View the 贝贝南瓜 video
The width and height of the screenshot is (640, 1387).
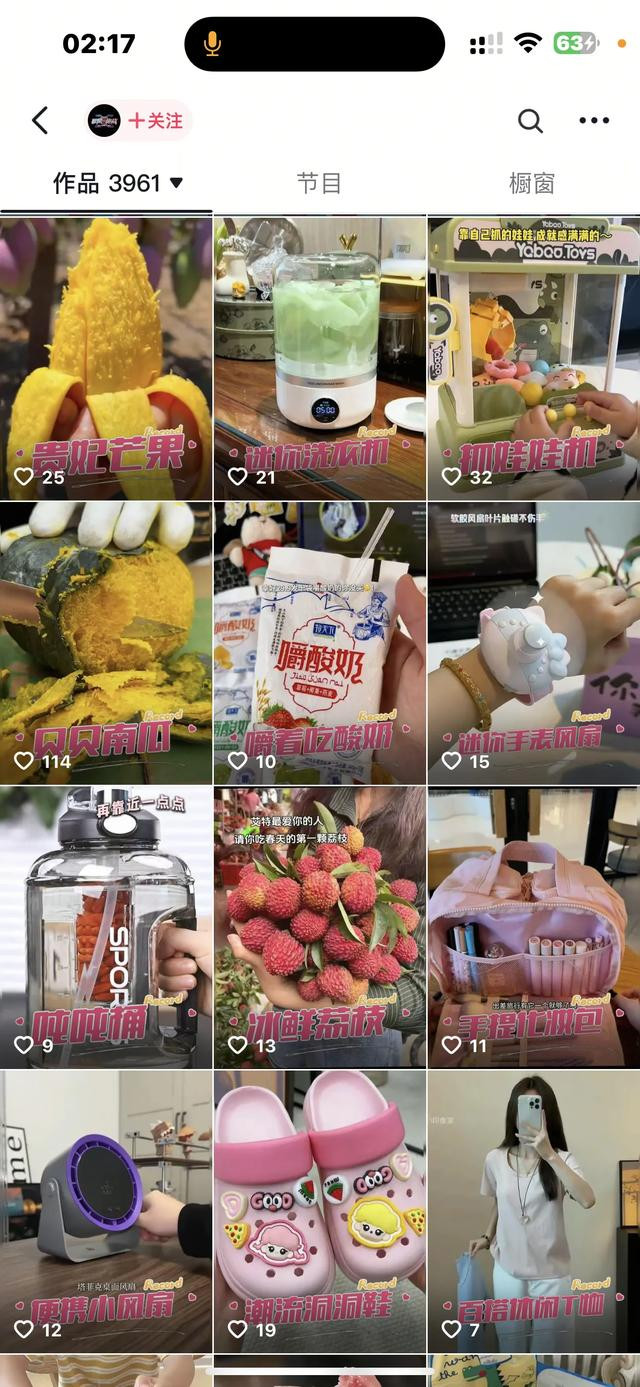click(x=106, y=642)
